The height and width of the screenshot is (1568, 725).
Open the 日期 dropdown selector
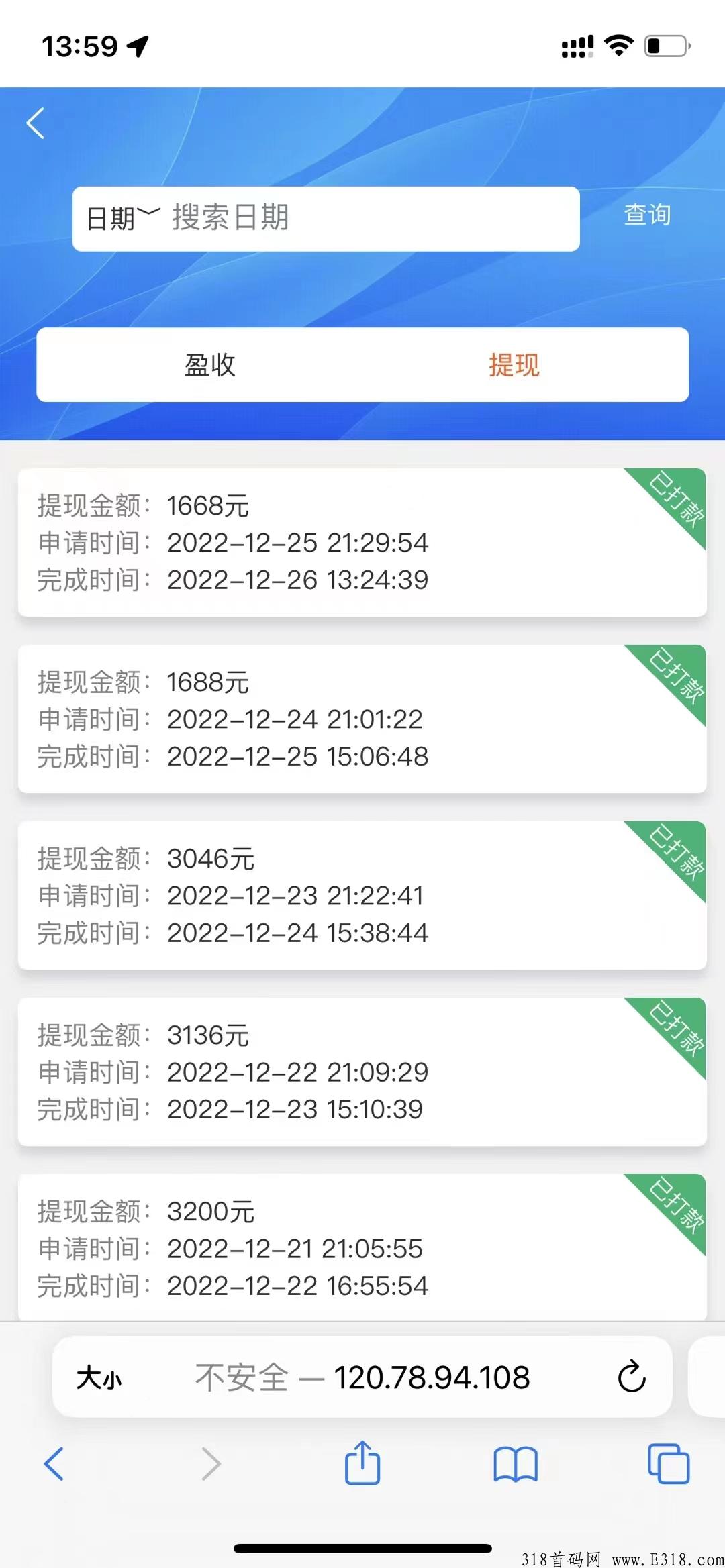[123, 219]
